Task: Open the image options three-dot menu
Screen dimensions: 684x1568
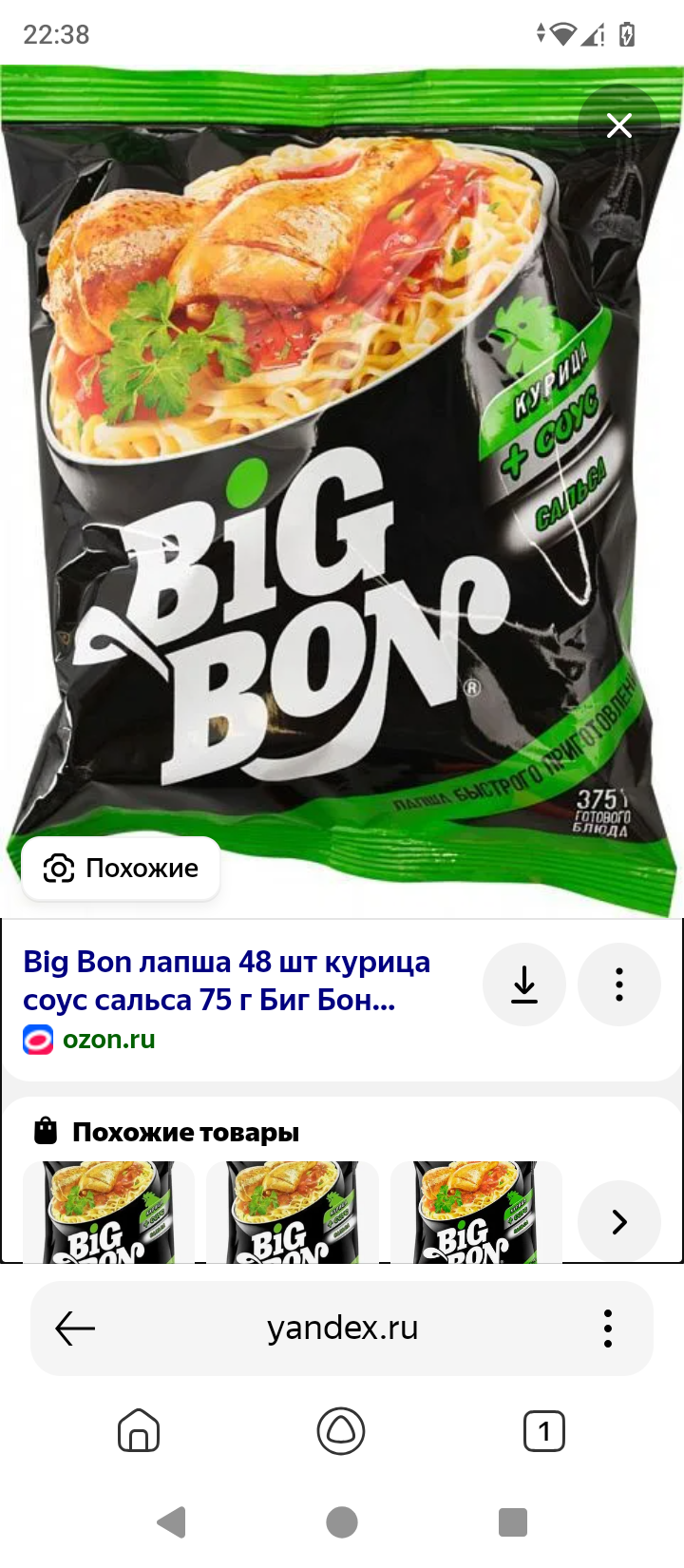Action: [x=619, y=985]
